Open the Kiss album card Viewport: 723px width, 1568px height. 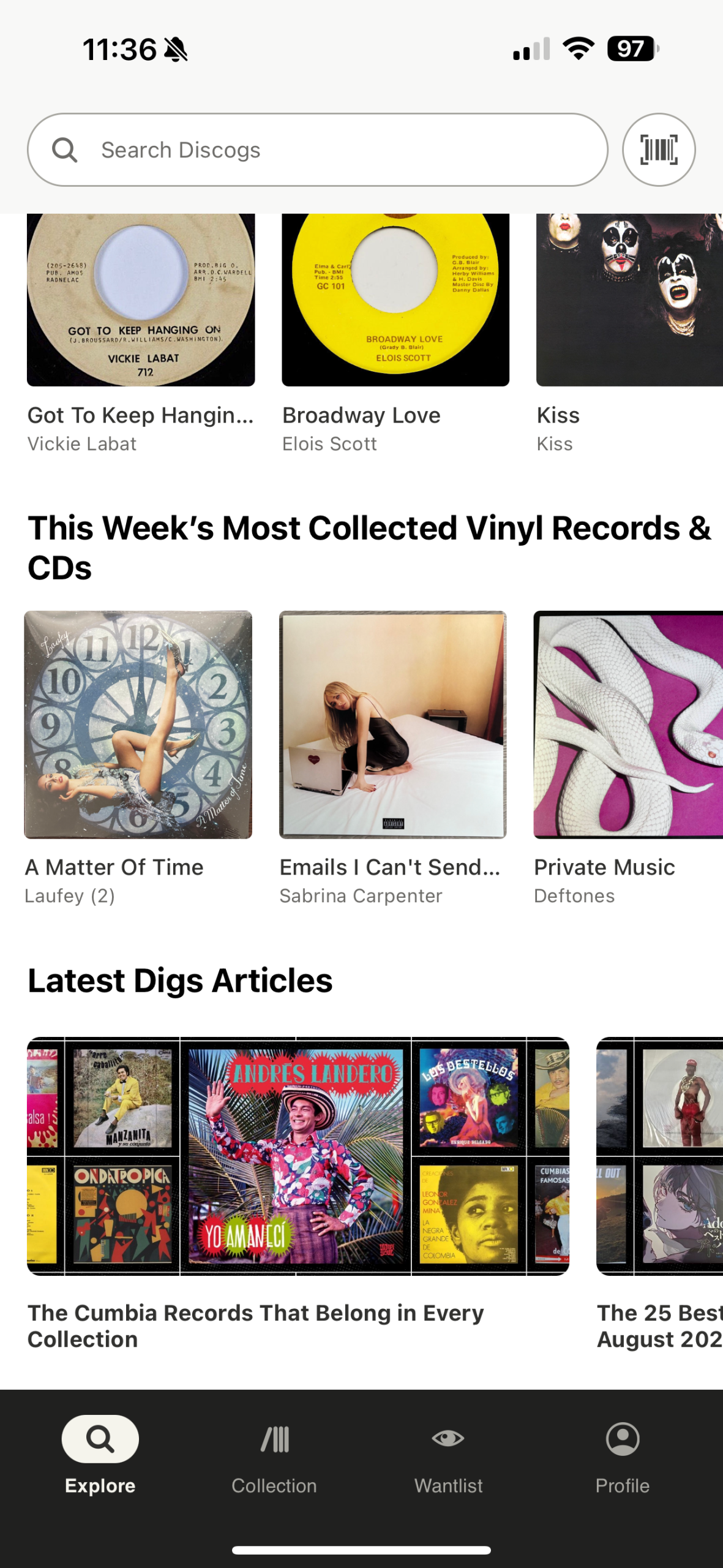pyautogui.click(x=629, y=334)
